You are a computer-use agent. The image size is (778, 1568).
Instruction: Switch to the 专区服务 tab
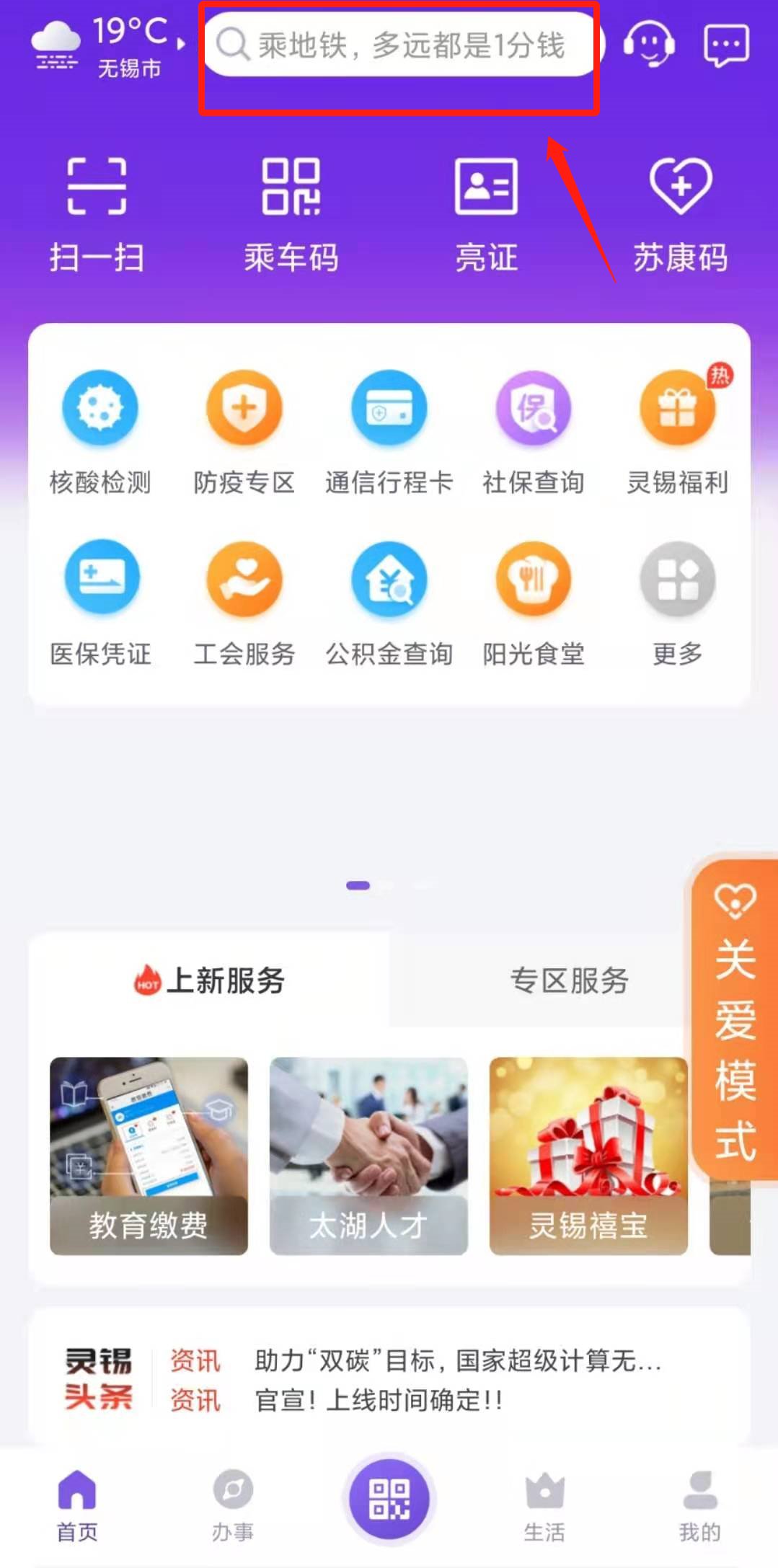569,980
